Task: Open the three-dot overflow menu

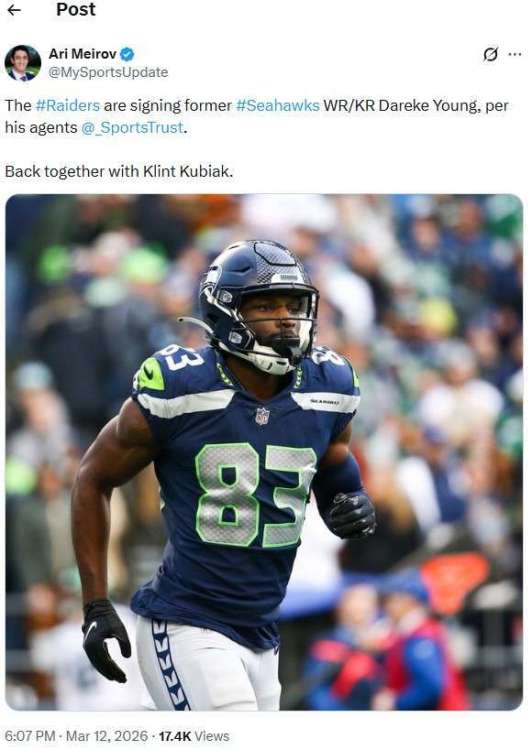Action: point(515,55)
